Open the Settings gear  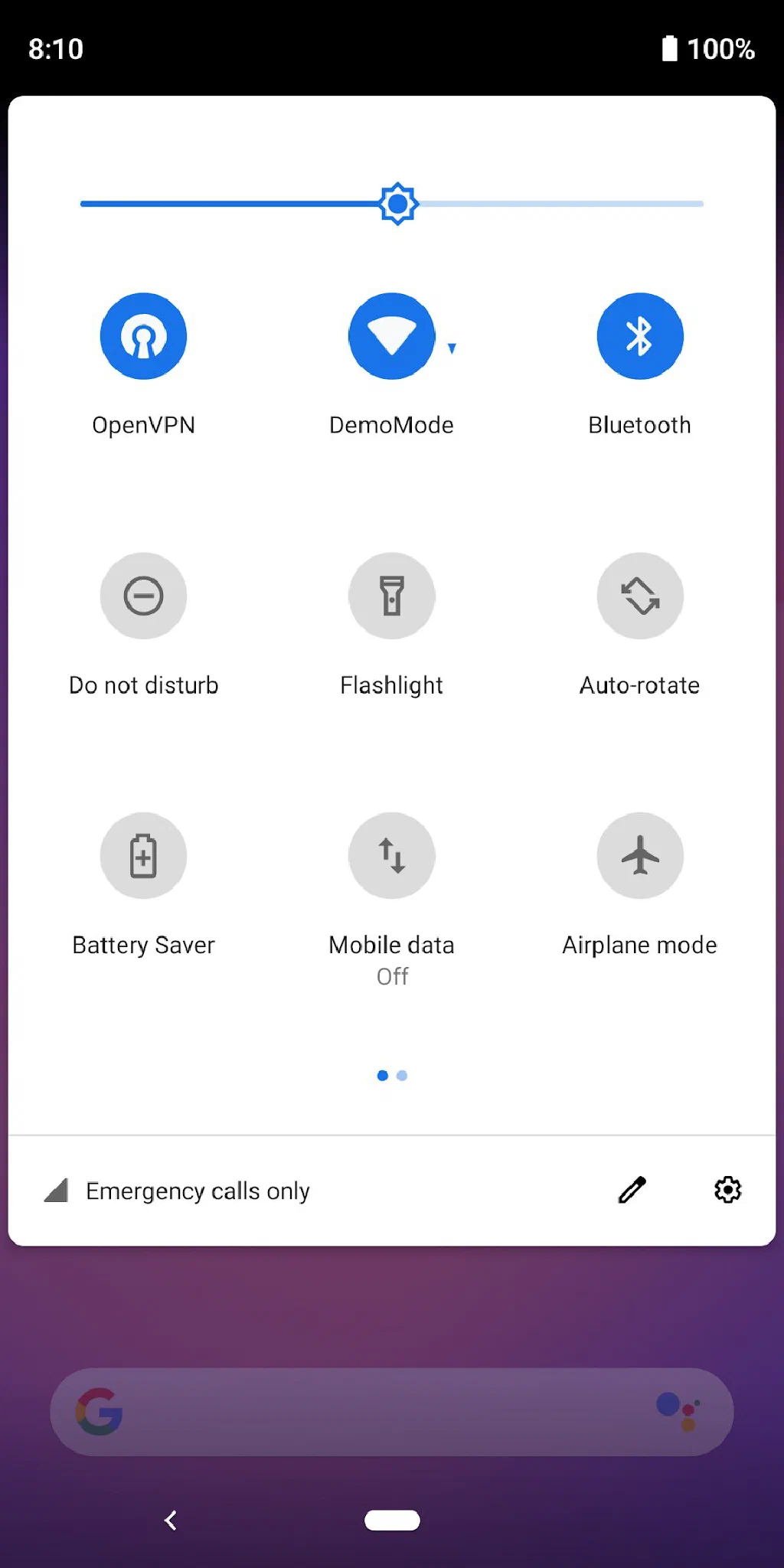[727, 1190]
